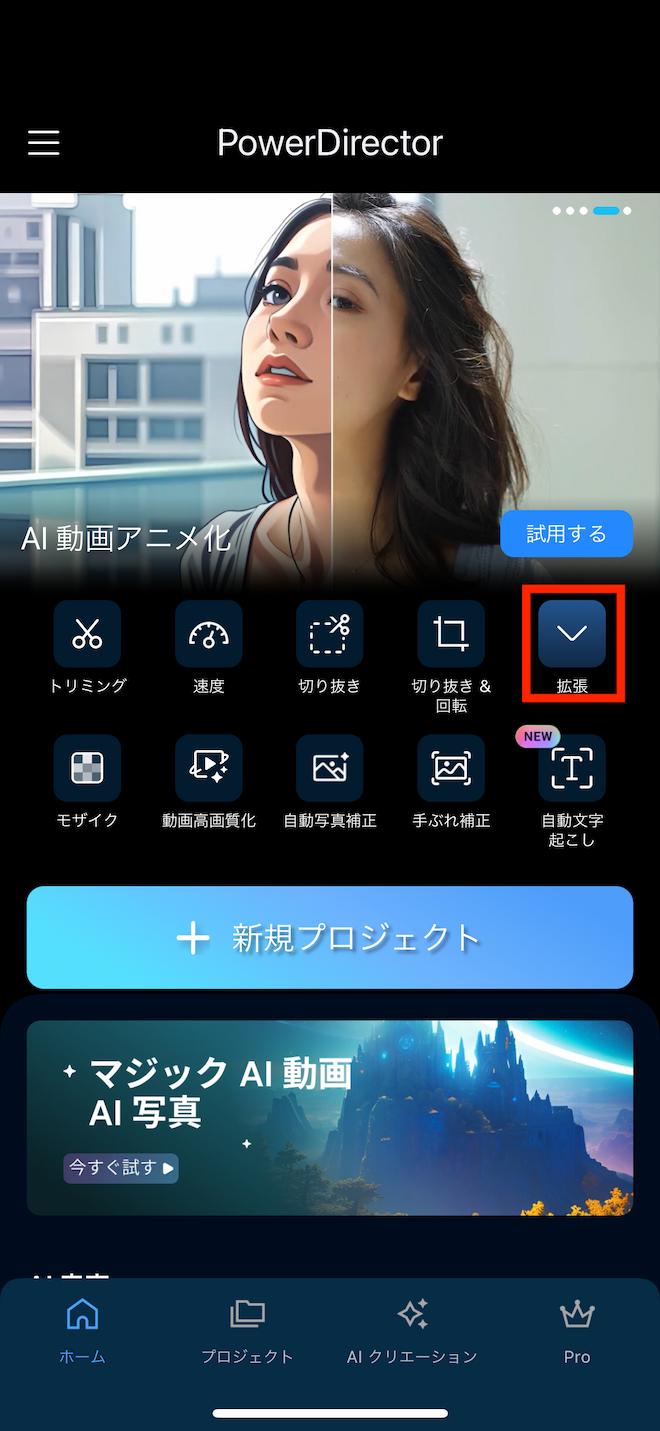Open 自動文字起こし auto captions tool
The image size is (660, 1431).
click(x=572, y=790)
